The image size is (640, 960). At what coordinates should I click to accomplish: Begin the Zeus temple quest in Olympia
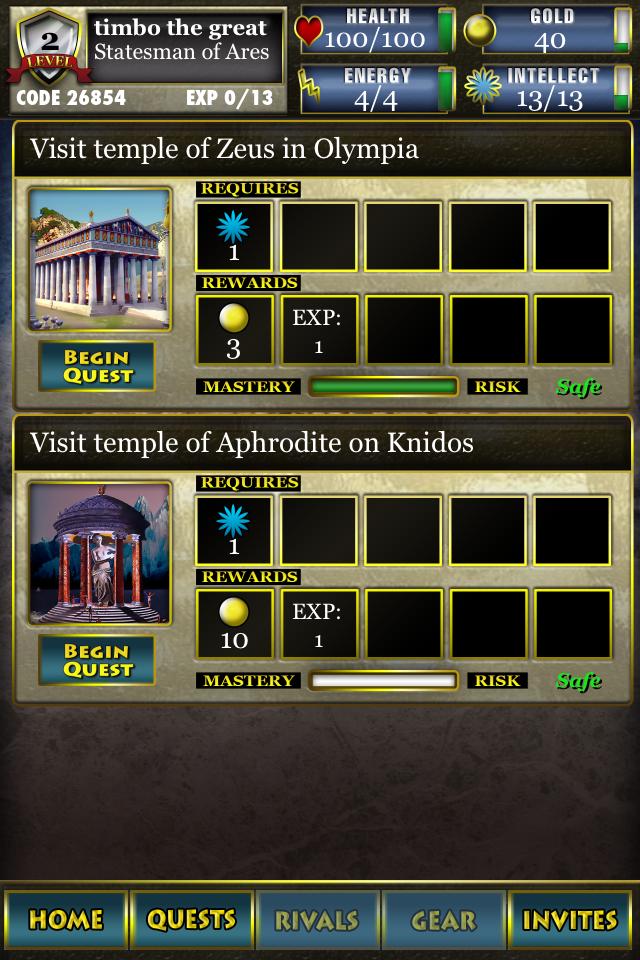(97, 366)
